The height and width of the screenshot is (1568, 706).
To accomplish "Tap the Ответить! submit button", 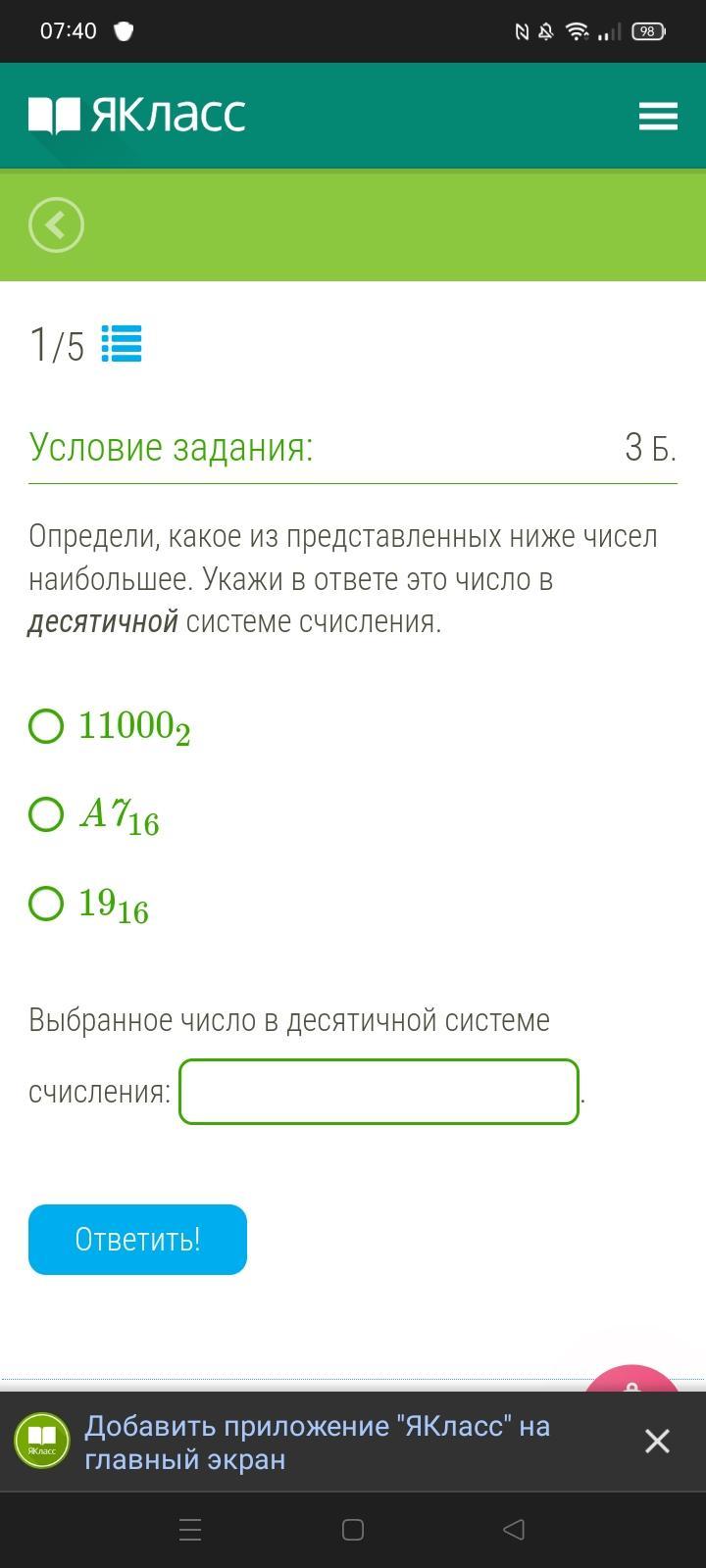I will point(137,1240).
